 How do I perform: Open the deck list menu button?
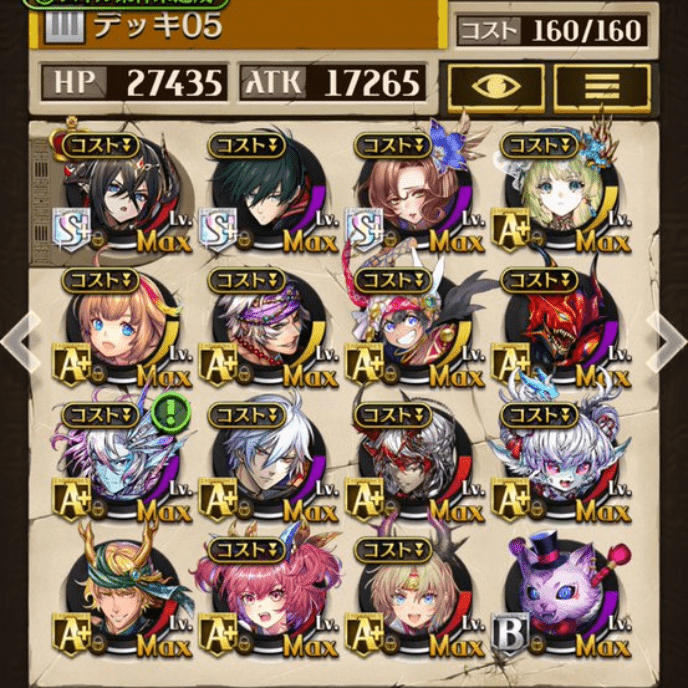(x=601, y=87)
